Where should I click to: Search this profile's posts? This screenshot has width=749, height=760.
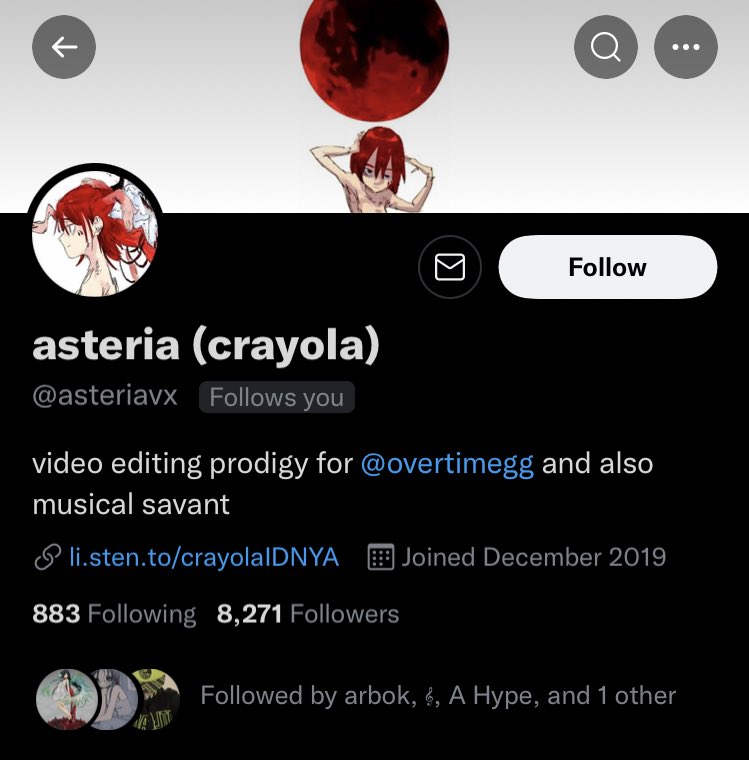(x=606, y=47)
